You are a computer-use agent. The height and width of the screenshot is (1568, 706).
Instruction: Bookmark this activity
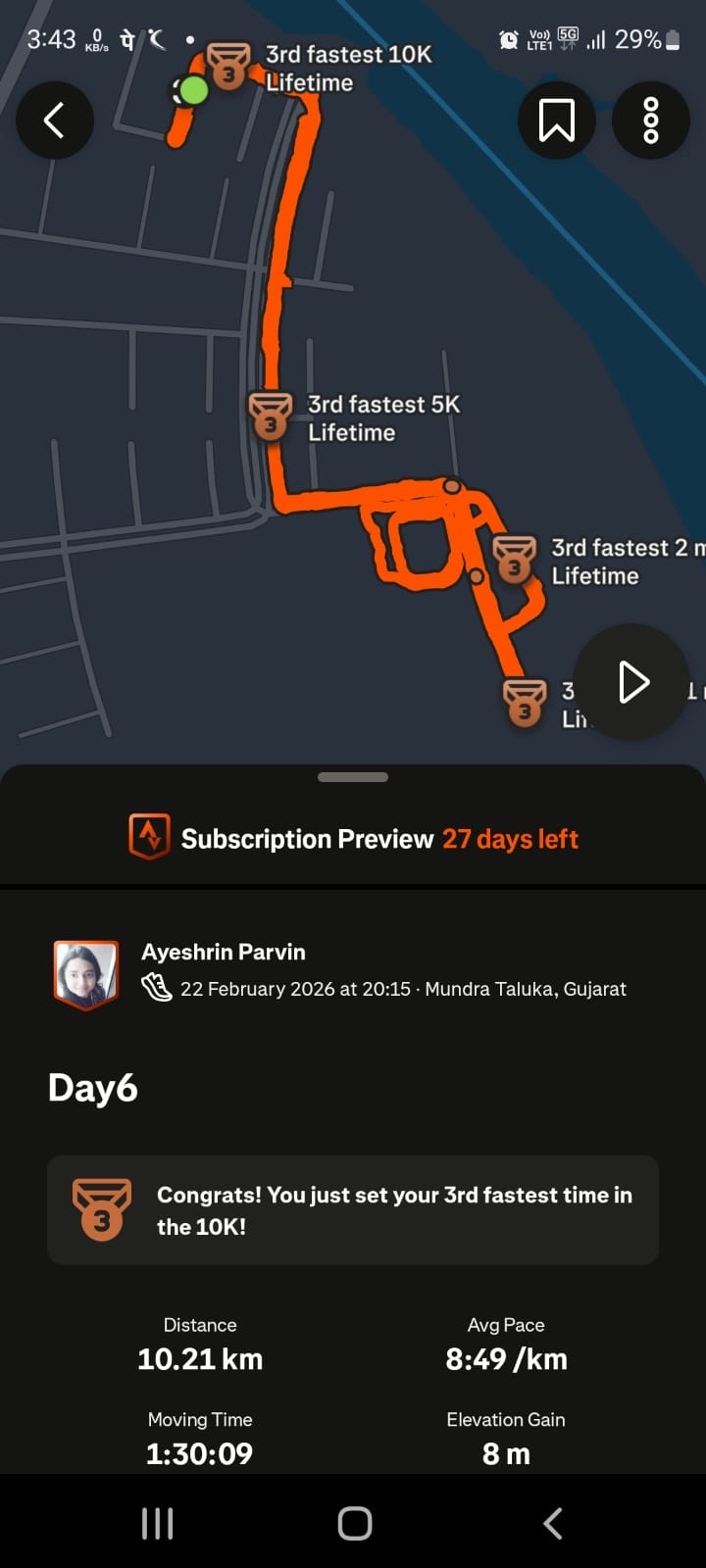(x=556, y=121)
